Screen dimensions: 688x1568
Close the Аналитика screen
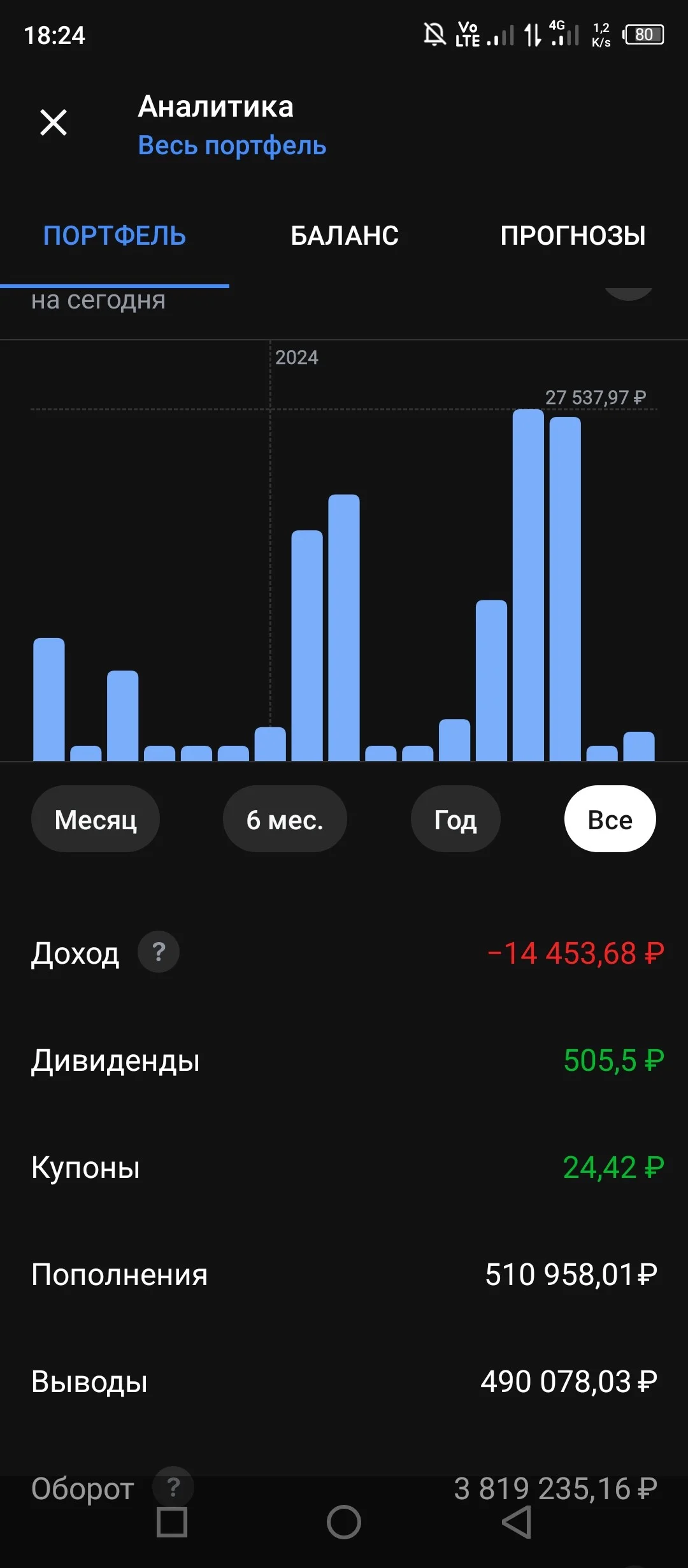coord(54,122)
